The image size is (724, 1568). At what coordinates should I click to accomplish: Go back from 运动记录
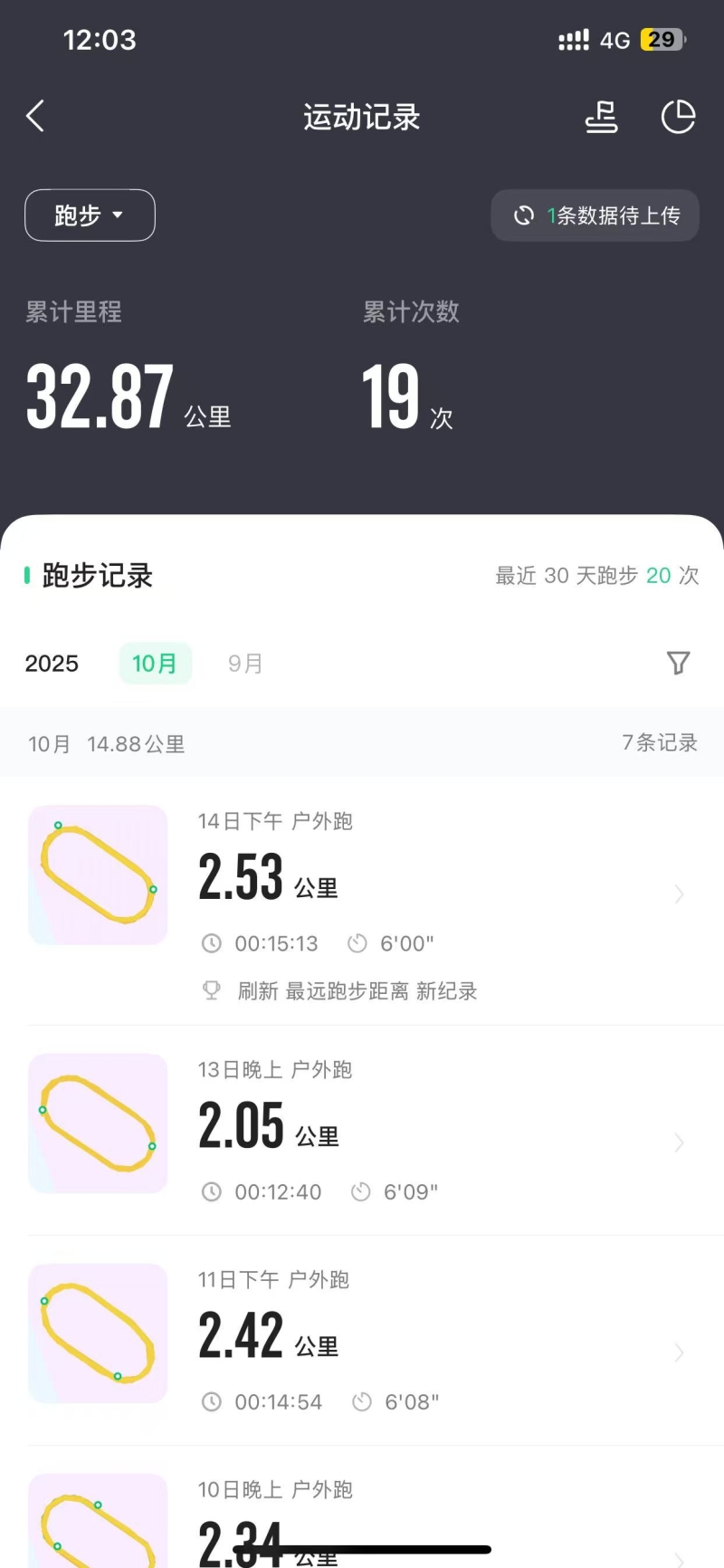(x=35, y=117)
